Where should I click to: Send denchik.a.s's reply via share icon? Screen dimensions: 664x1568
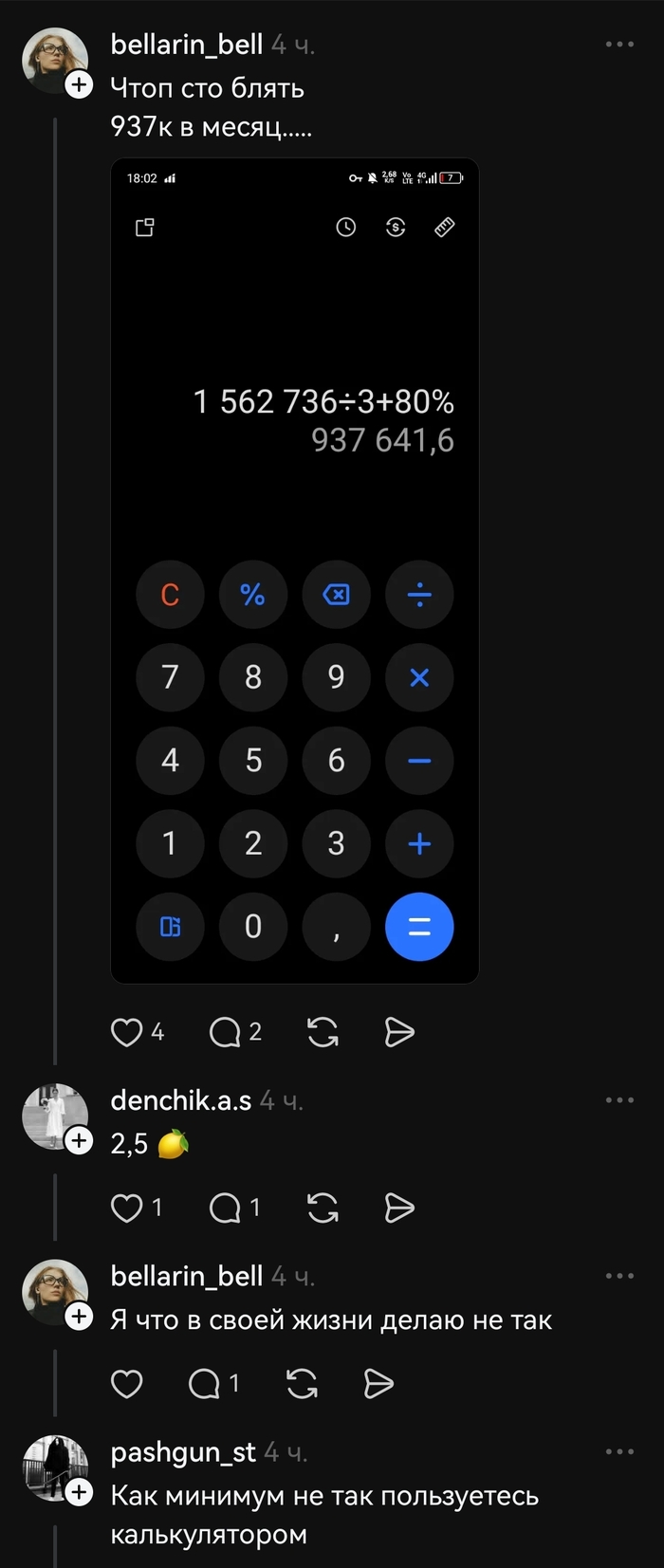(399, 1208)
